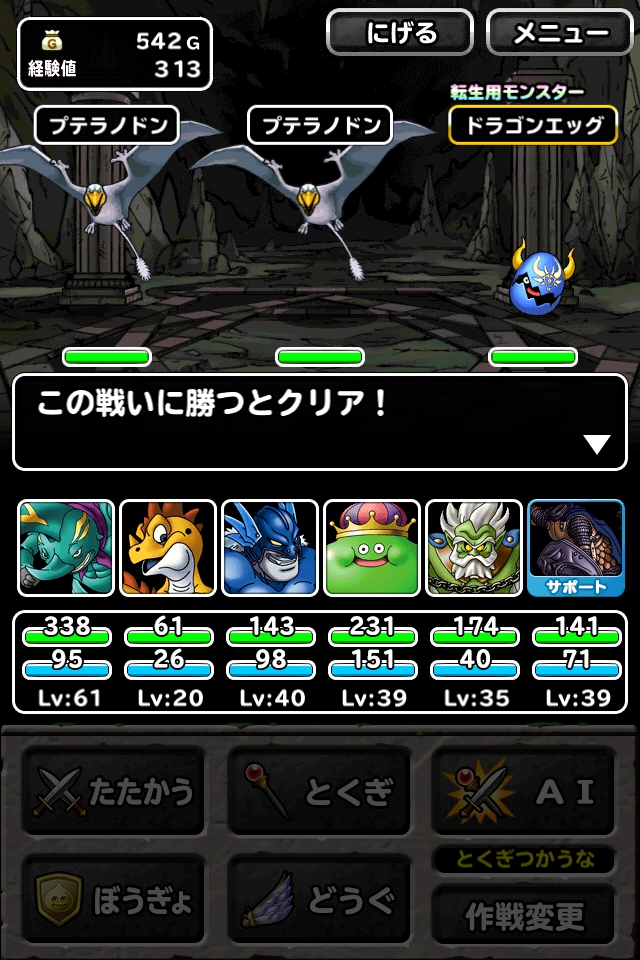Select the blue muscular demon portrait
The image size is (640, 960).
[x=270, y=548]
